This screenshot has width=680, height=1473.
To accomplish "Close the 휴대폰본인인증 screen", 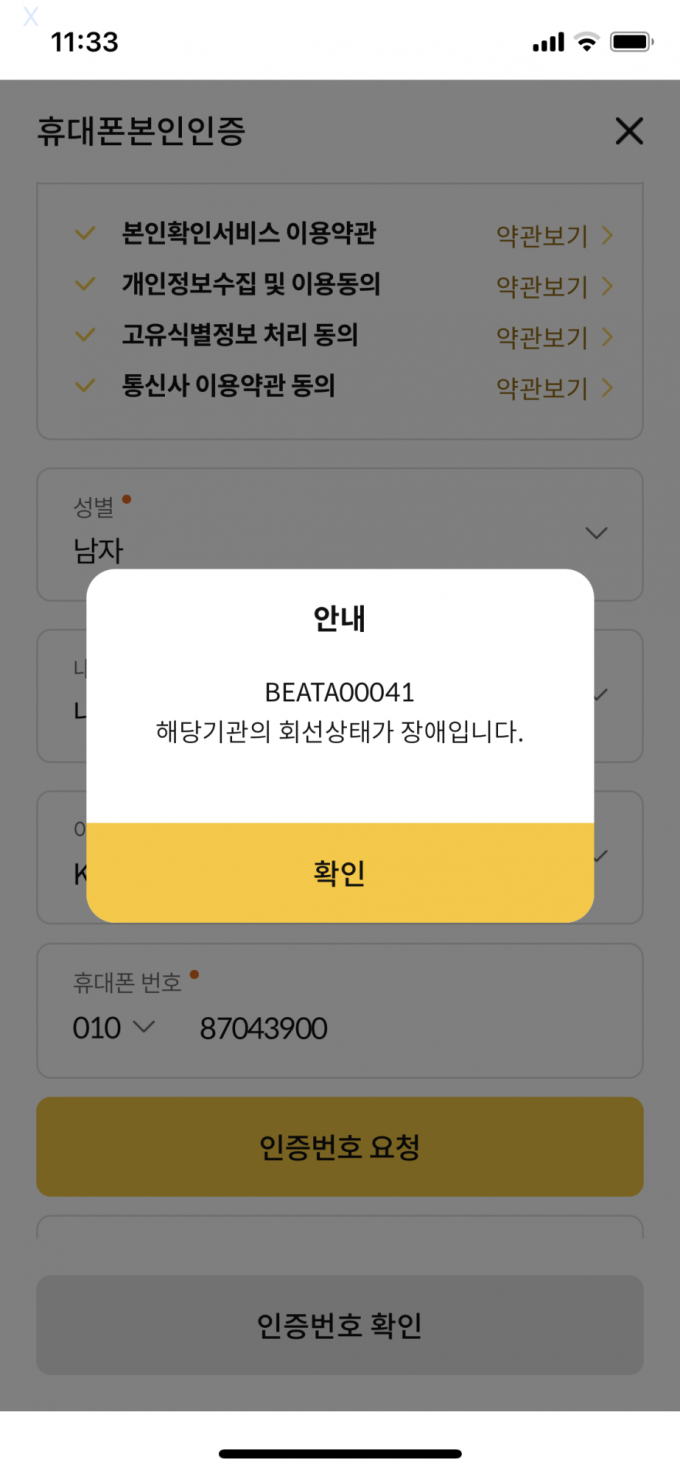I will (629, 131).
